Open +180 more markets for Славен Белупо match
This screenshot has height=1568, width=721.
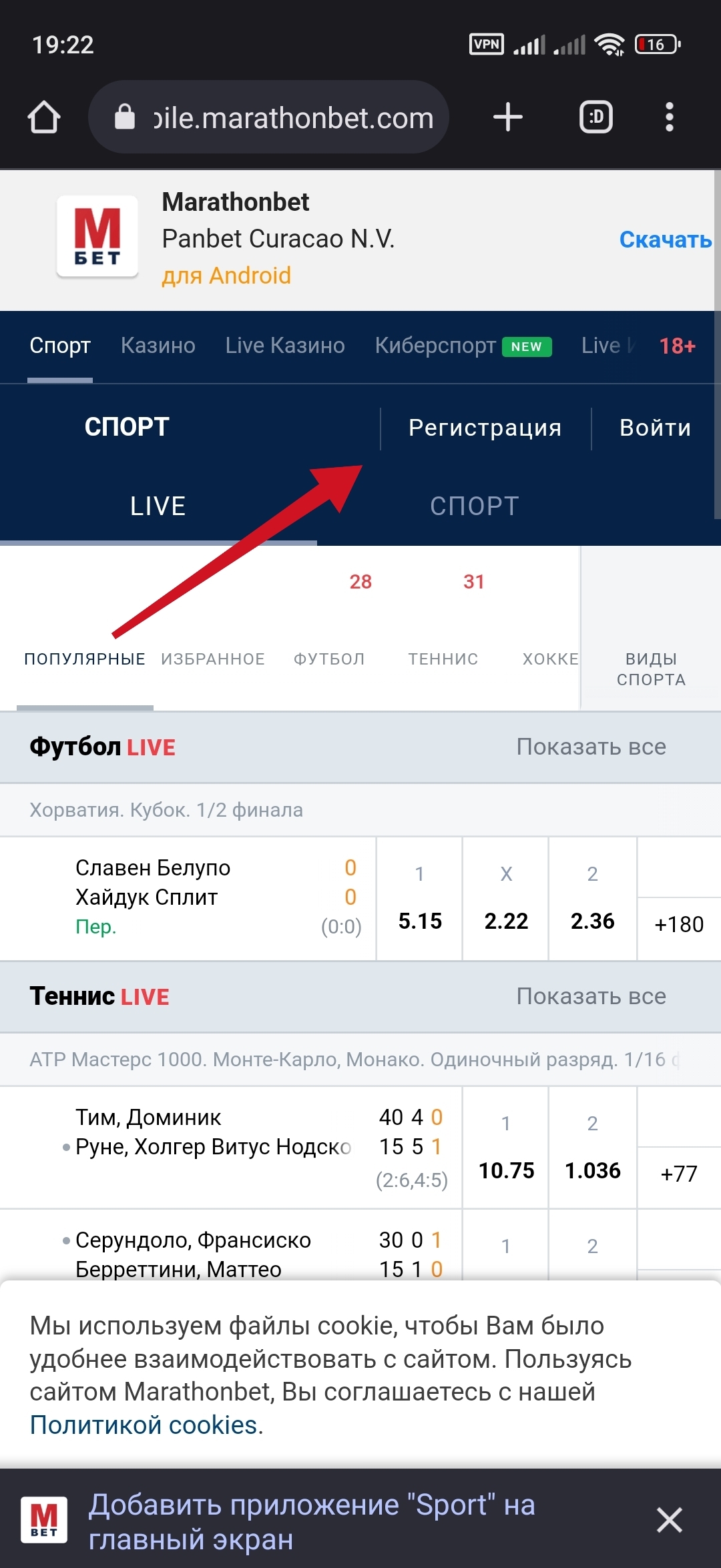click(x=679, y=924)
